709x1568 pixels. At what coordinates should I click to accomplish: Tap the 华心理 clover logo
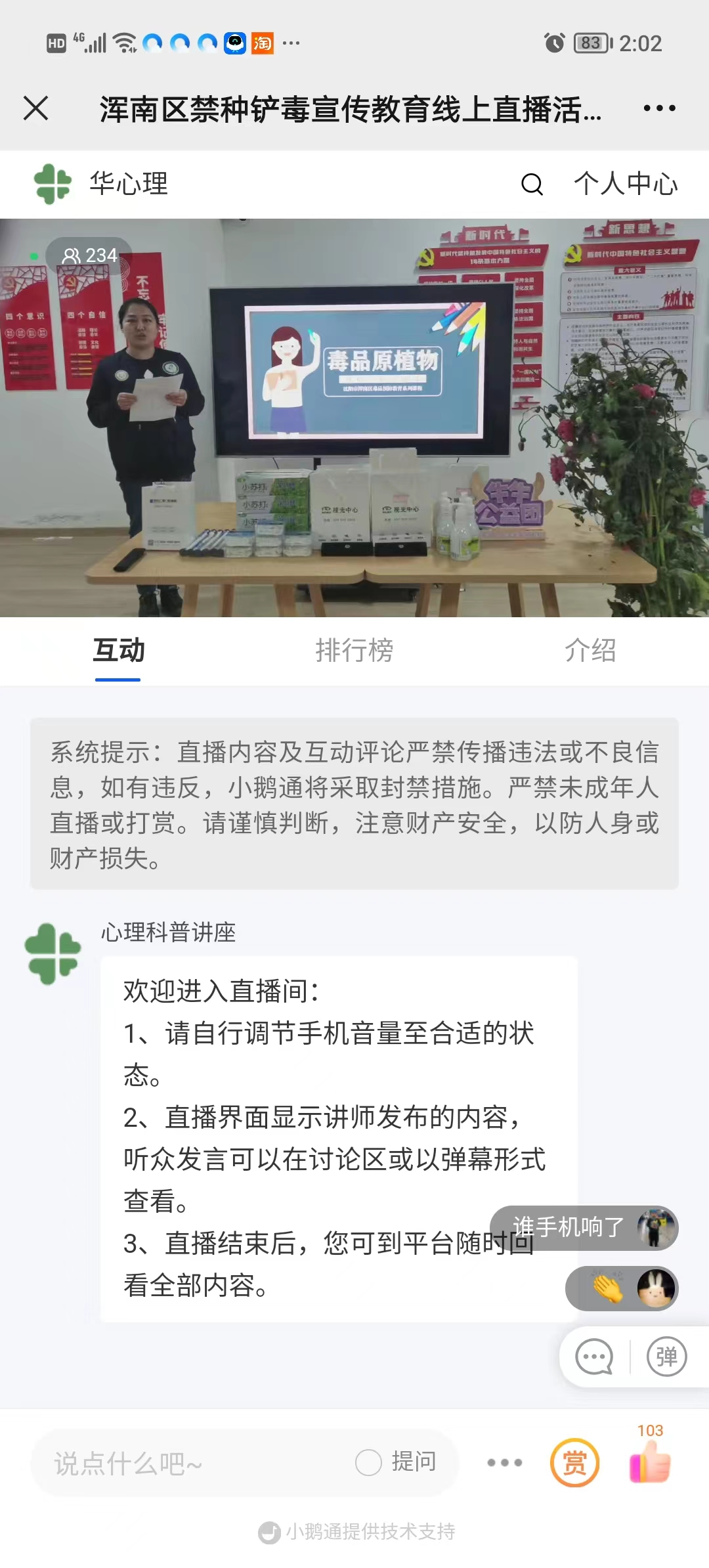pyautogui.click(x=51, y=184)
